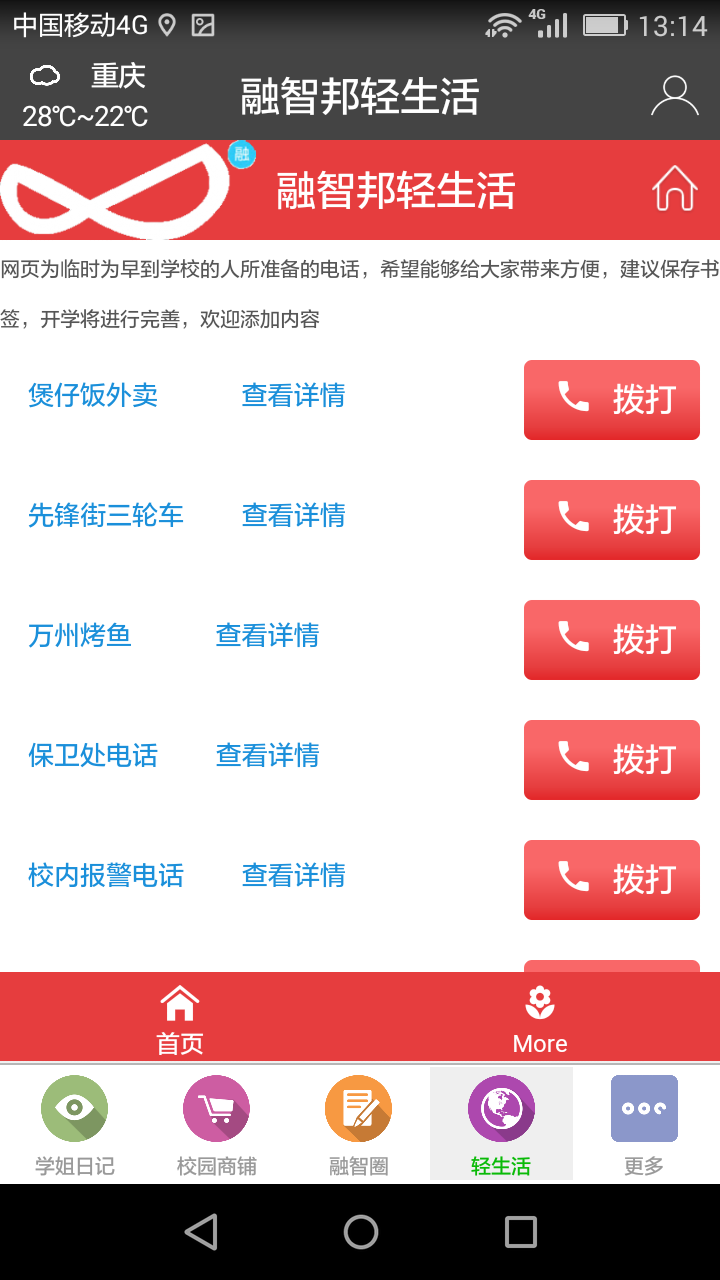Dial 万州烤鱼 using 拨打
This screenshot has width=720, height=1280.
[x=611, y=640]
